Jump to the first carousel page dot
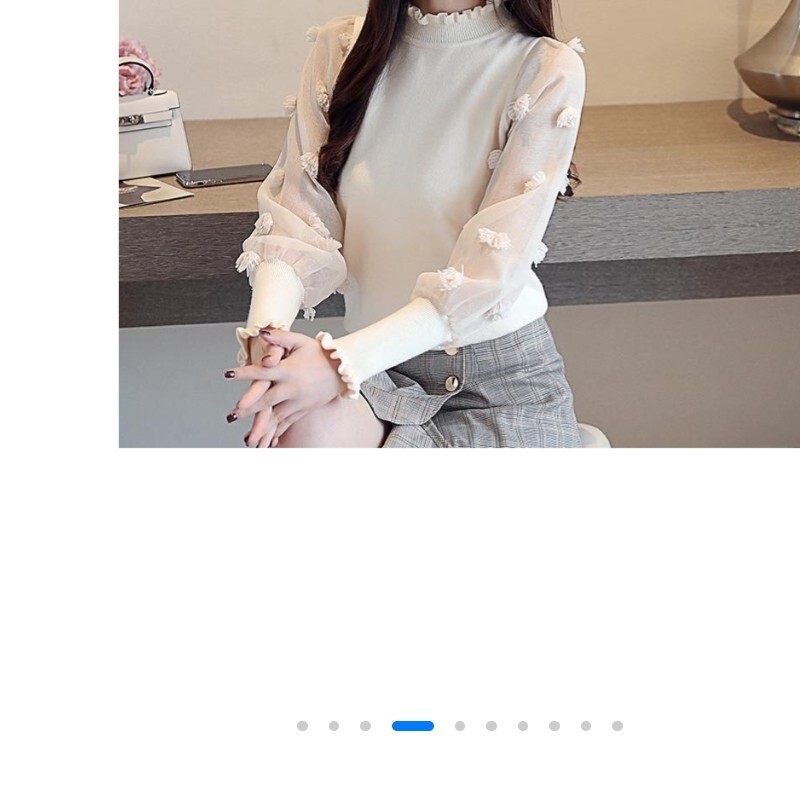 point(302,726)
